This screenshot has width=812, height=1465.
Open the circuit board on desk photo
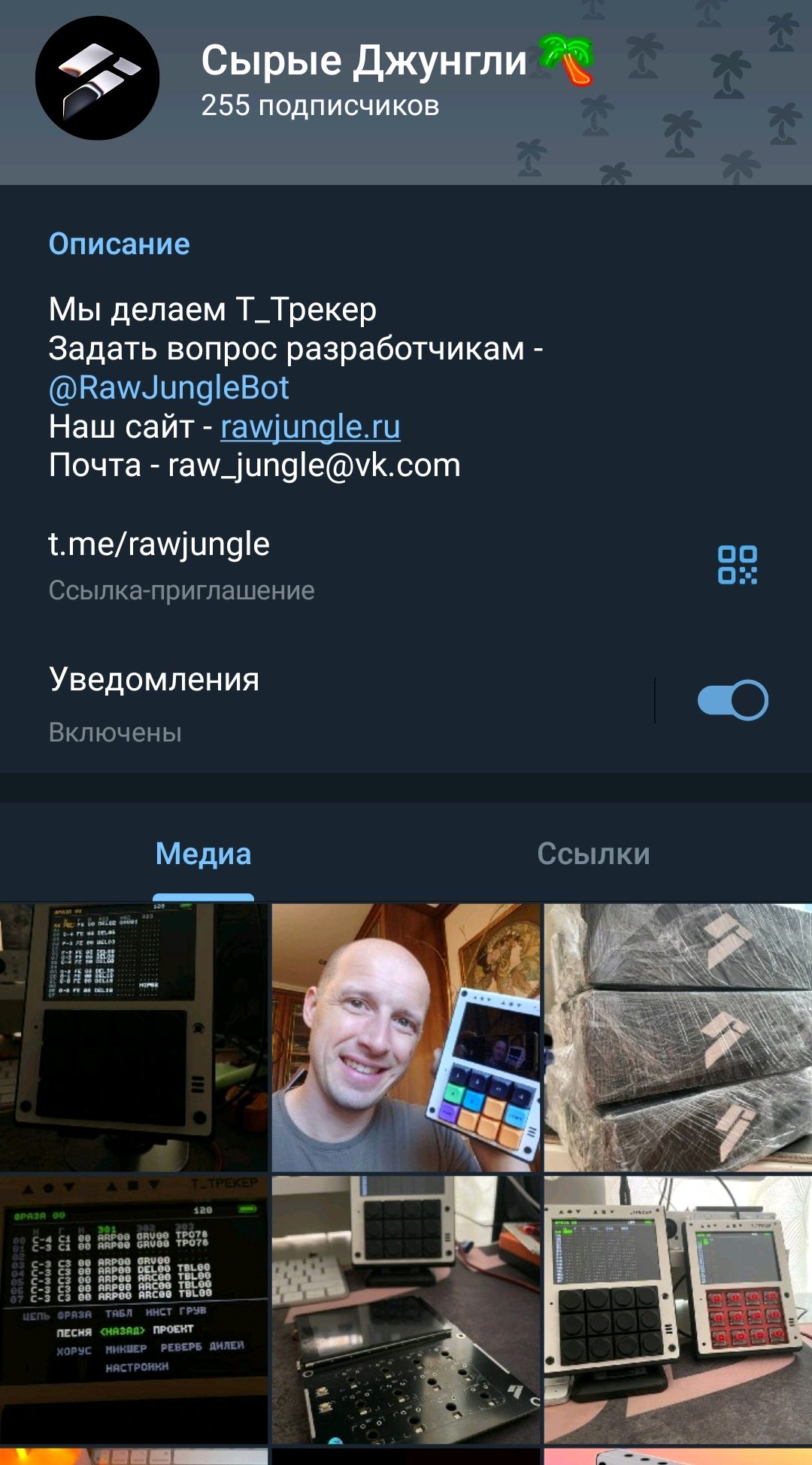tap(406, 1310)
